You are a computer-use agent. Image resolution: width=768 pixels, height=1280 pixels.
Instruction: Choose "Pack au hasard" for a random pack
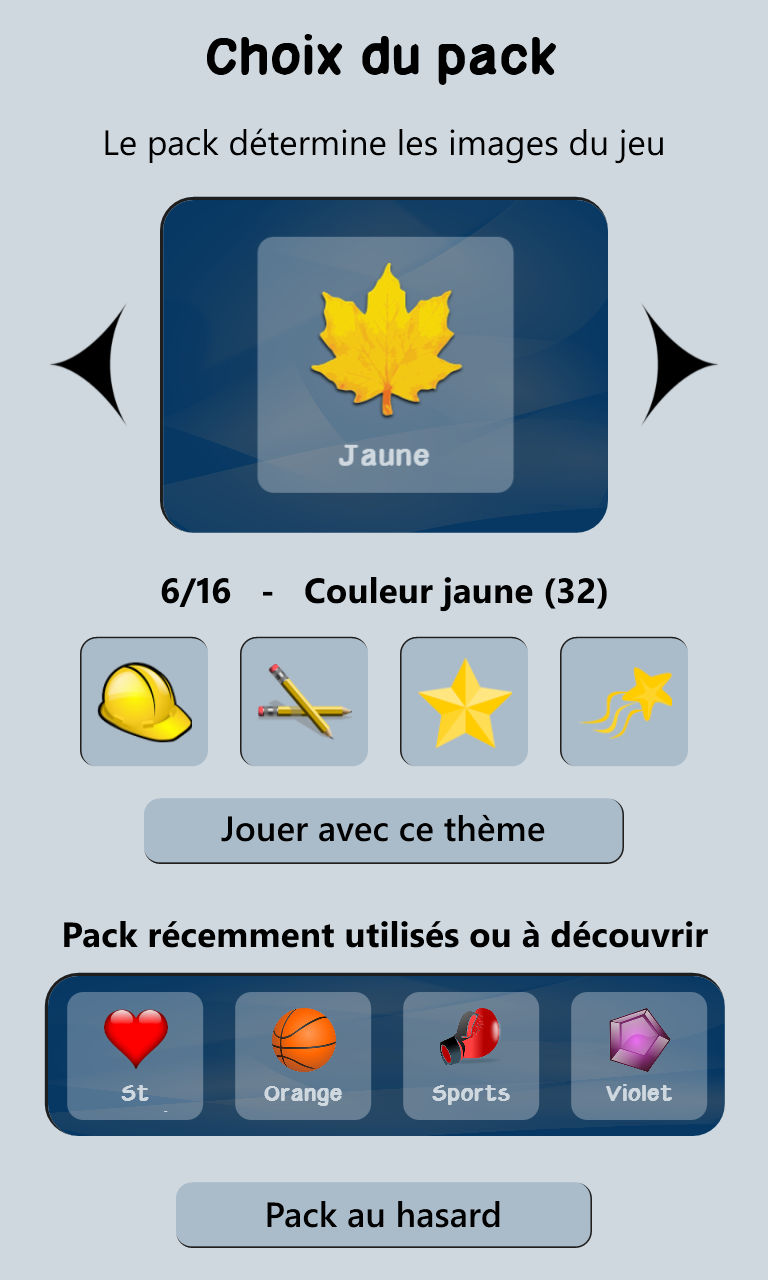(x=384, y=1215)
